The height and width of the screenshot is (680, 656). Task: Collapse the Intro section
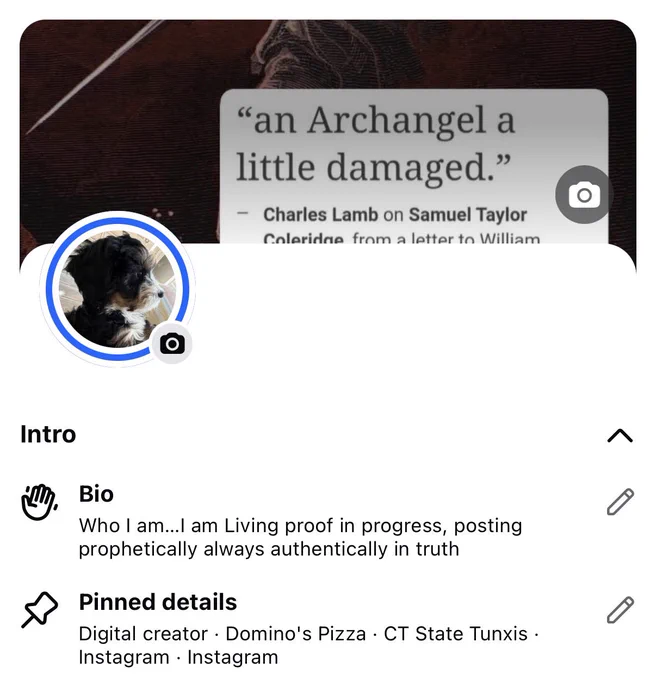point(620,435)
